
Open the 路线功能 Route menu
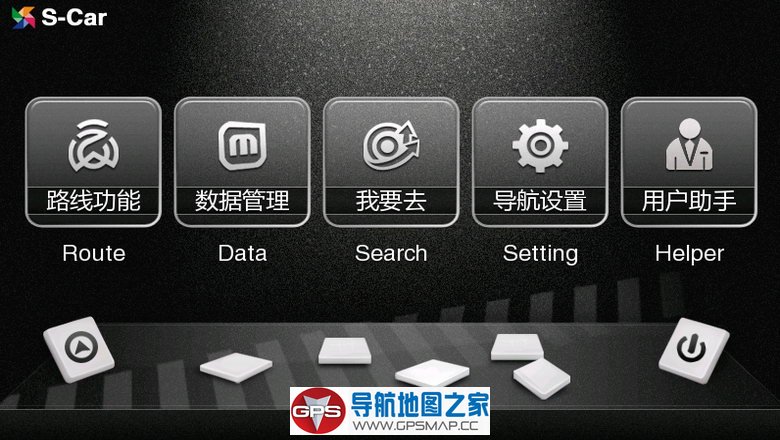[93, 162]
